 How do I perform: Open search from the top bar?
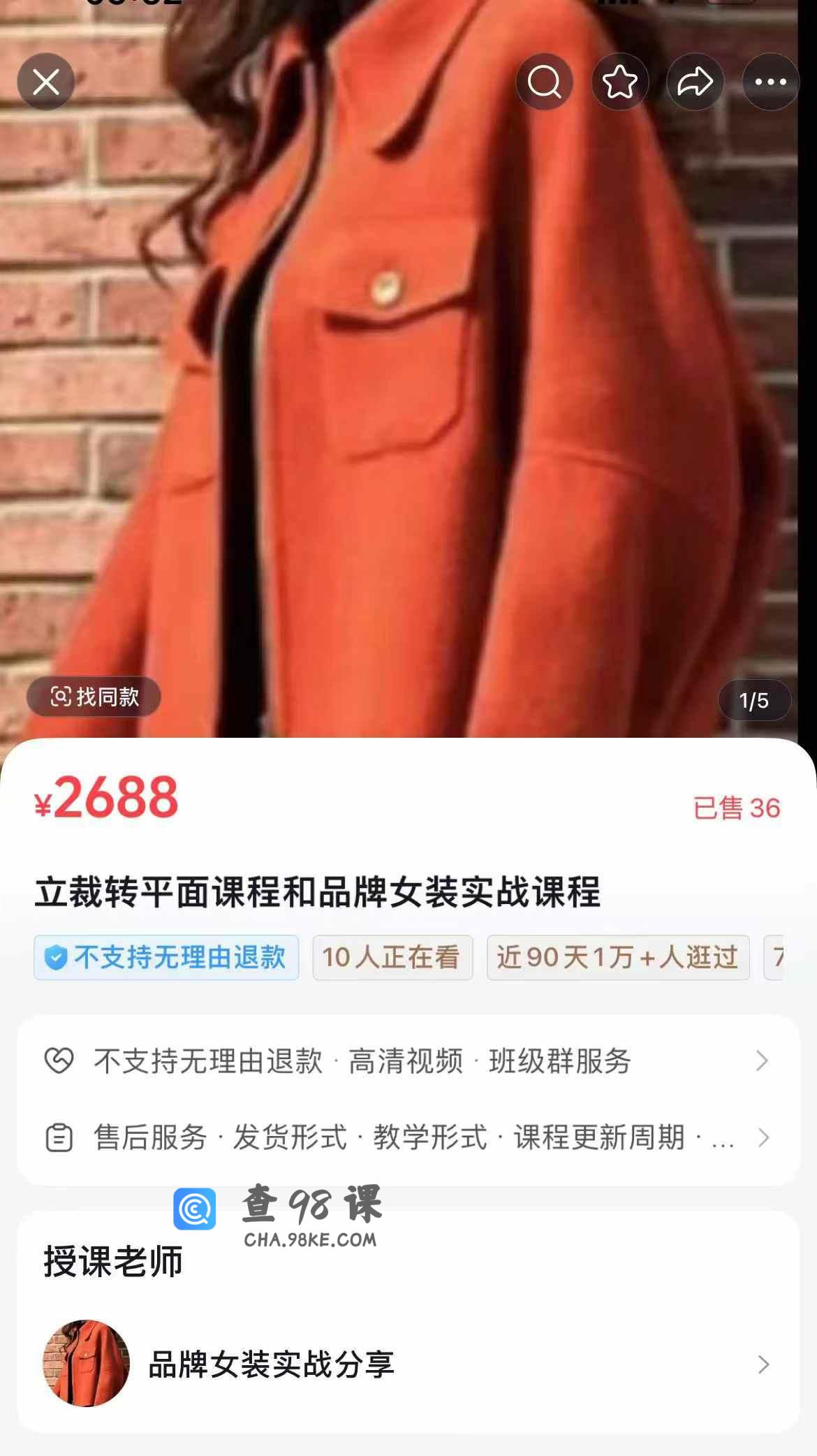[x=544, y=82]
